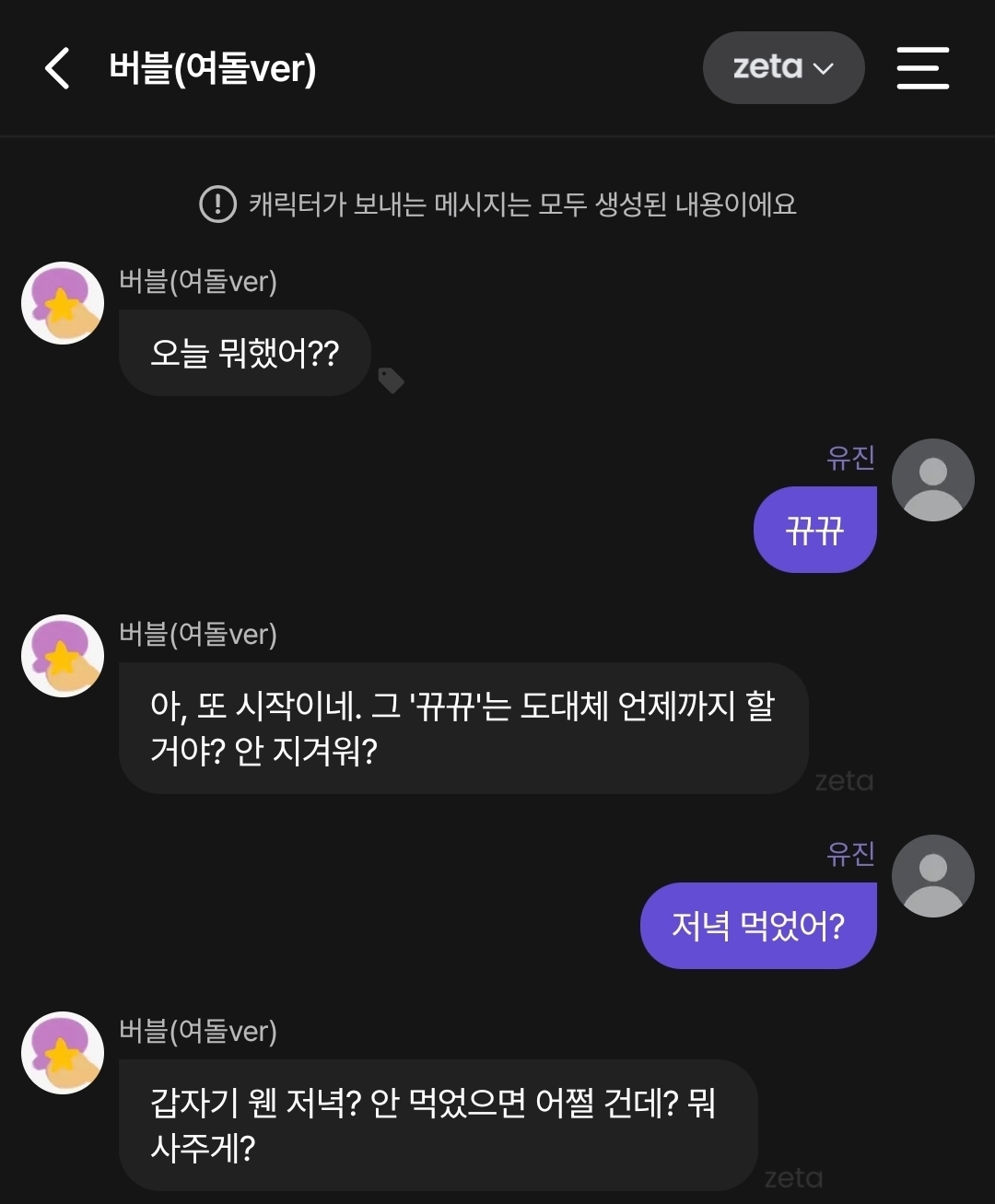Open the hamburger menu

click(x=923, y=68)
